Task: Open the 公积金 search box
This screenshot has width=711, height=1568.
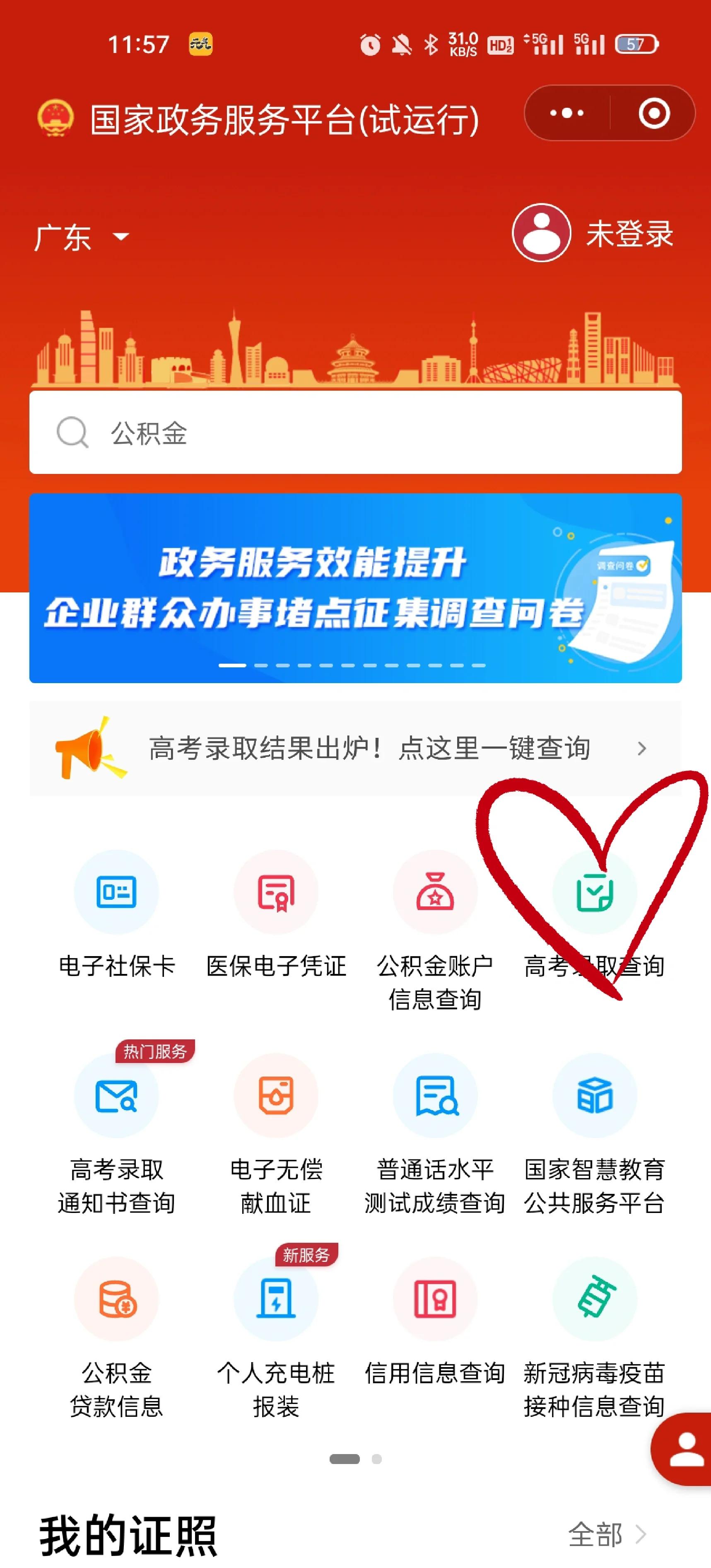Action: click(x=355, y=433)
